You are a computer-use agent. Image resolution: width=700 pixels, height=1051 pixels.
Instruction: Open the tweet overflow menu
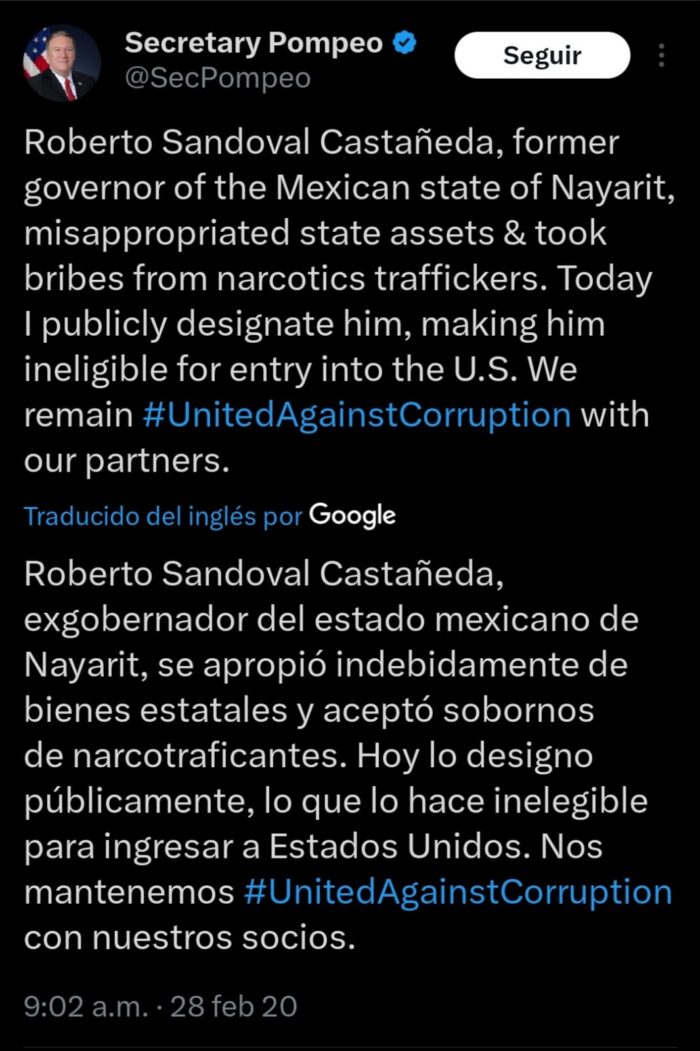pos(662,56)
